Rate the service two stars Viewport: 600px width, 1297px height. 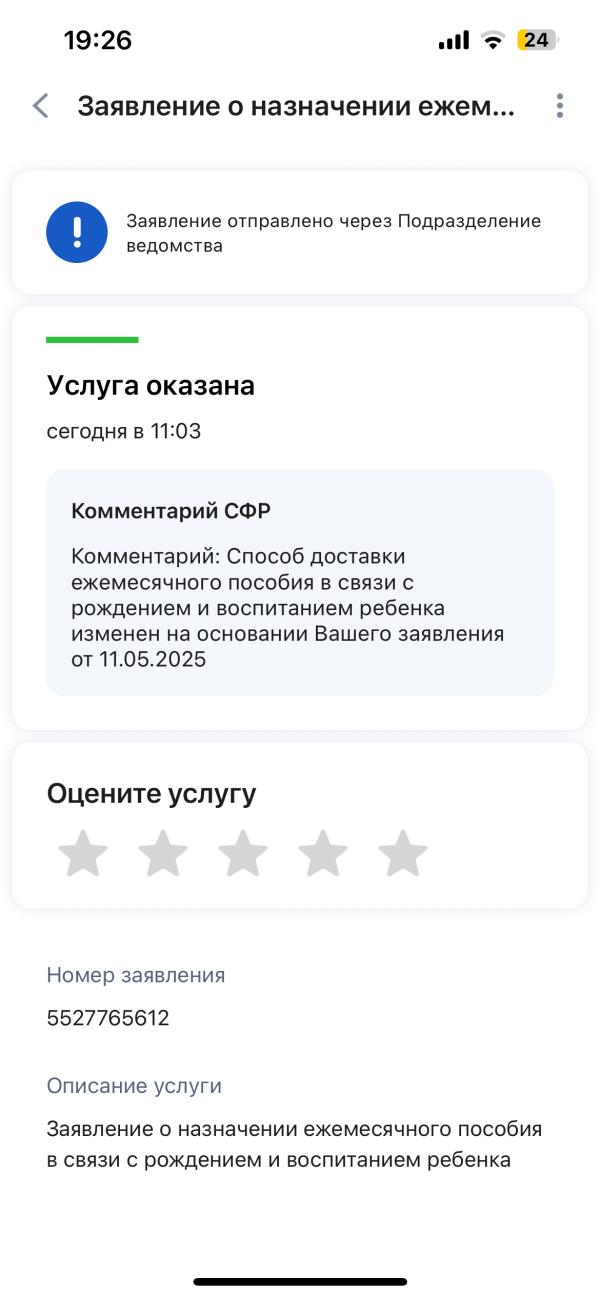[163, 854]
